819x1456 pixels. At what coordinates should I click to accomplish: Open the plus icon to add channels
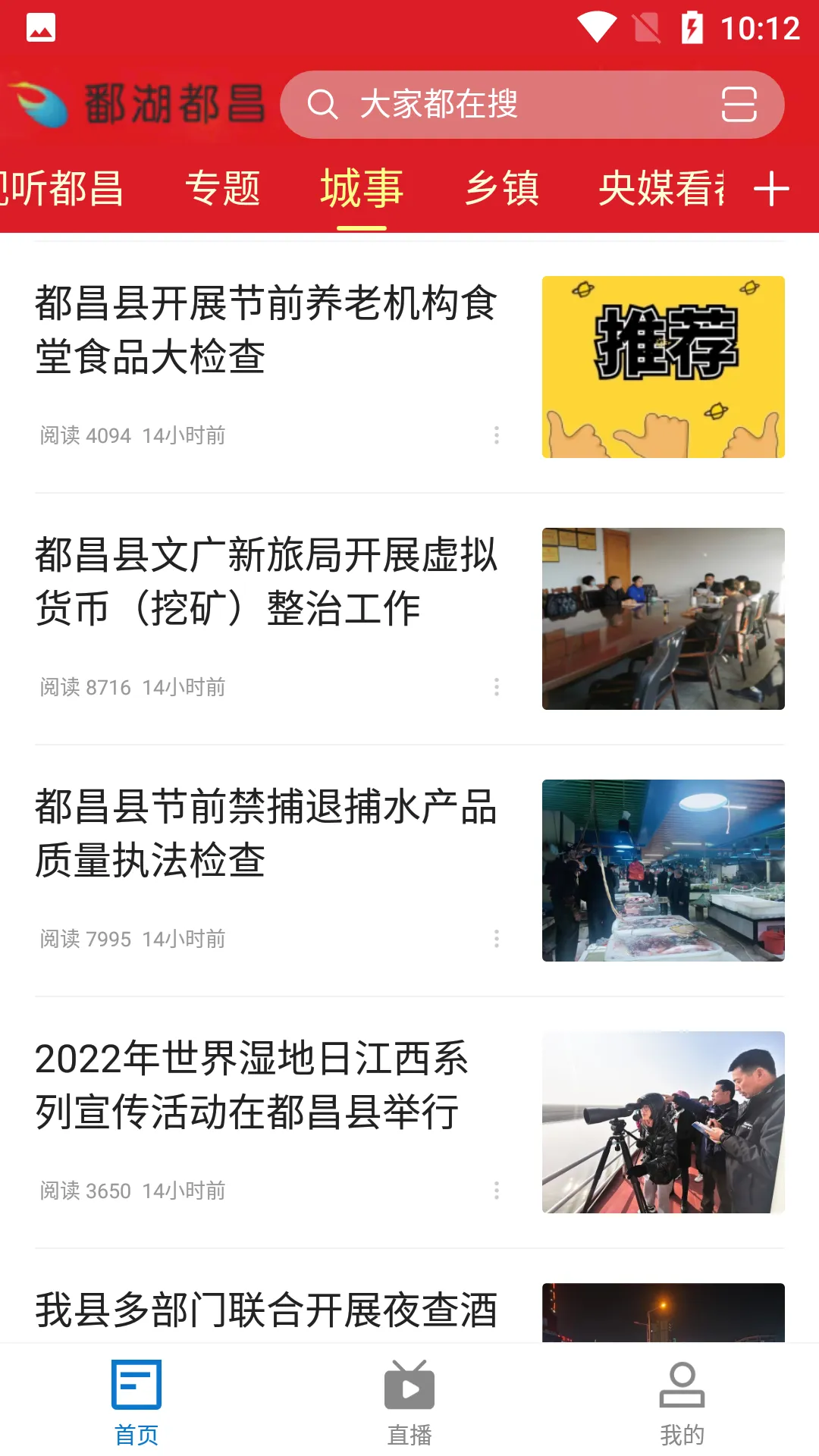point(772,188)
